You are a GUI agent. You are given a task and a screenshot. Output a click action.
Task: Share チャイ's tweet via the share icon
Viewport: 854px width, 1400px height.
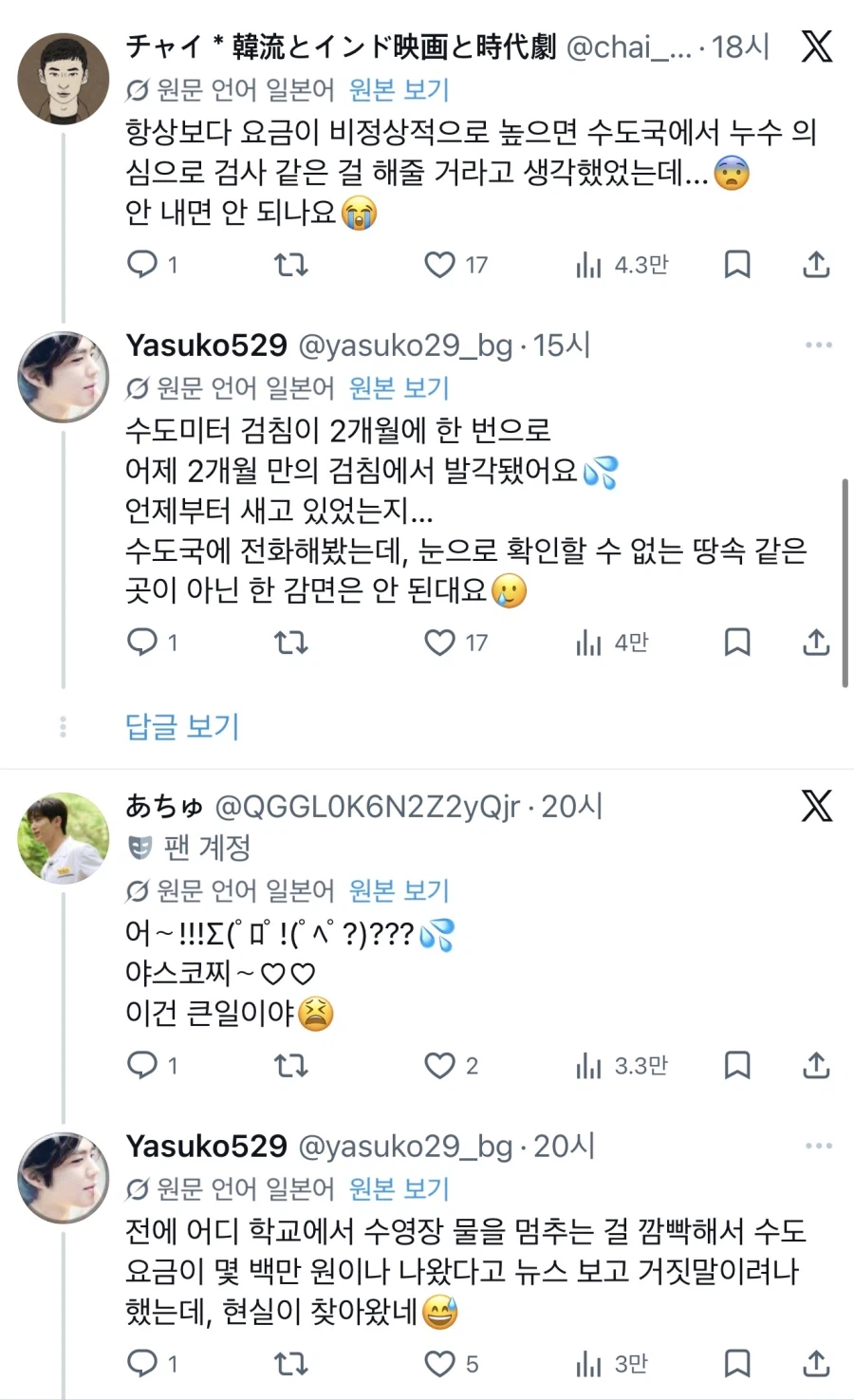816,266
